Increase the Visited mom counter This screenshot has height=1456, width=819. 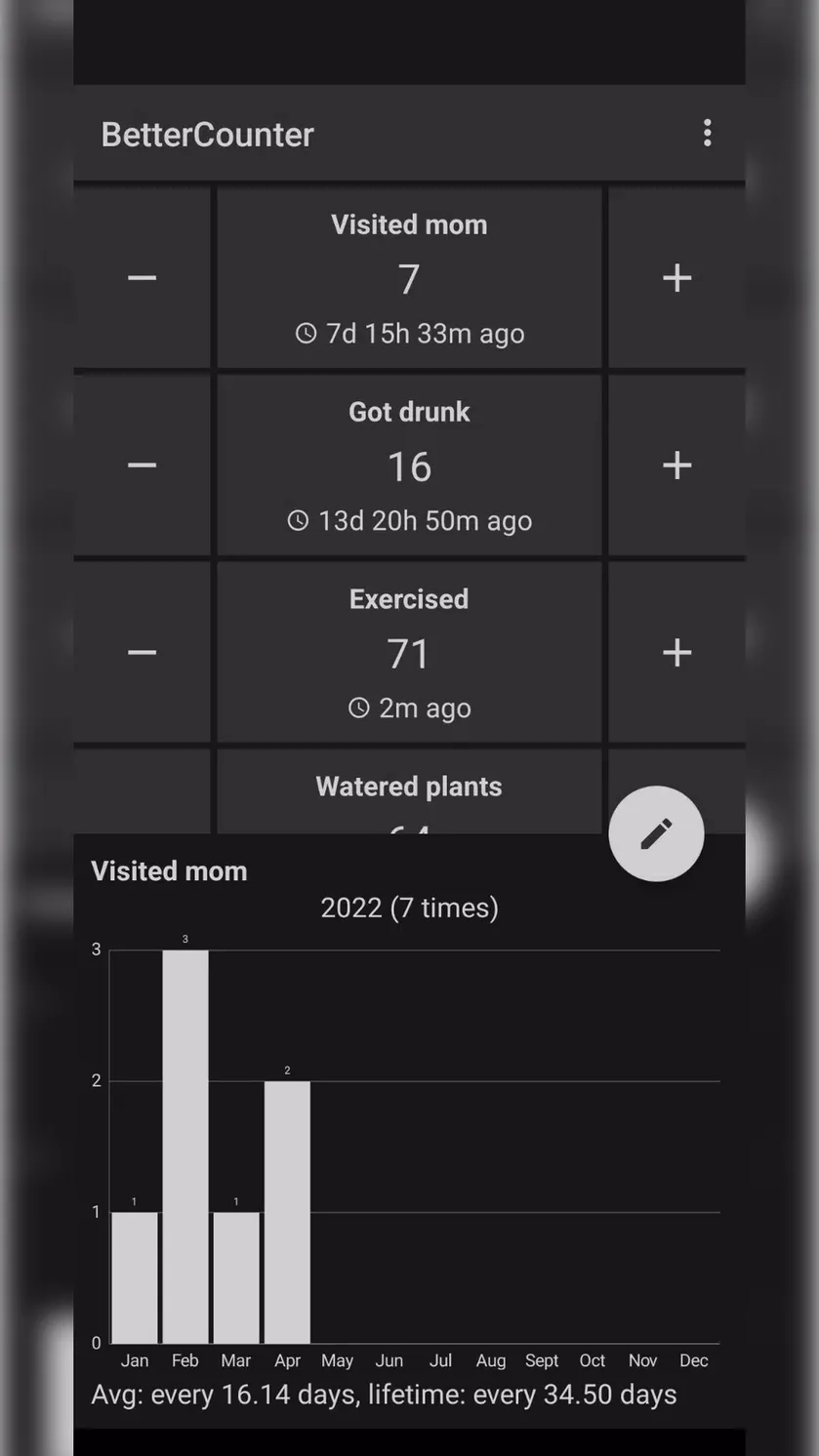pyautogui.click(x=676, y=278)
